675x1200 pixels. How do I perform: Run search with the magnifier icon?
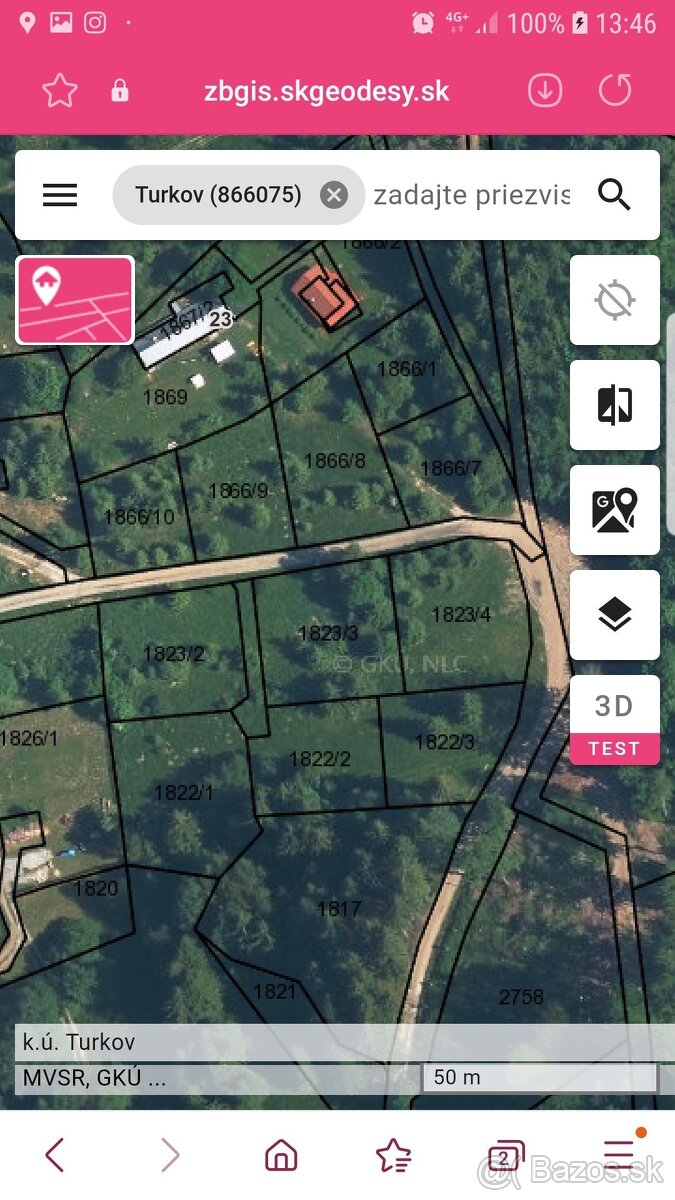coord(614,195)
